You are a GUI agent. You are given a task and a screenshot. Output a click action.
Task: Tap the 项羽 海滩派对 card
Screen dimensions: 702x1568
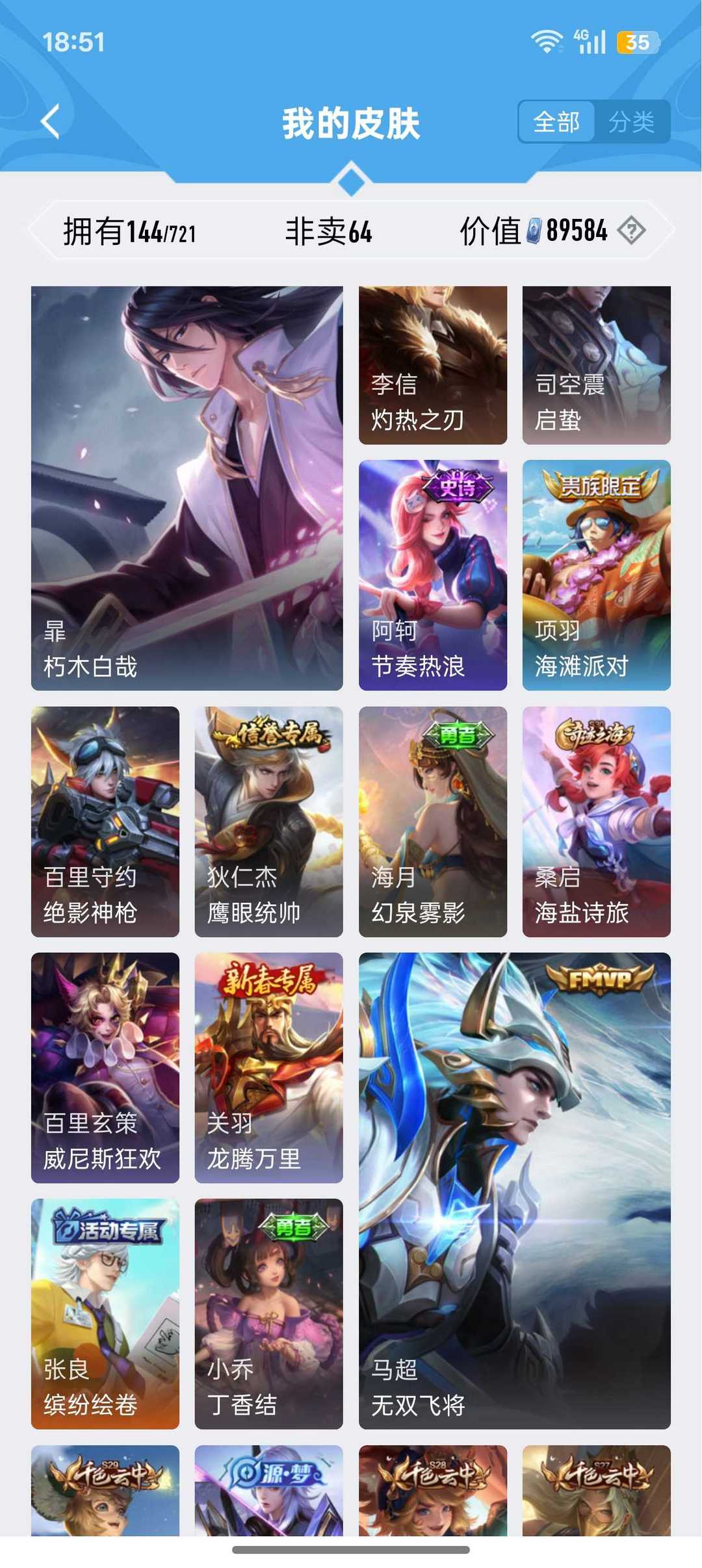[x=597, y=575]
